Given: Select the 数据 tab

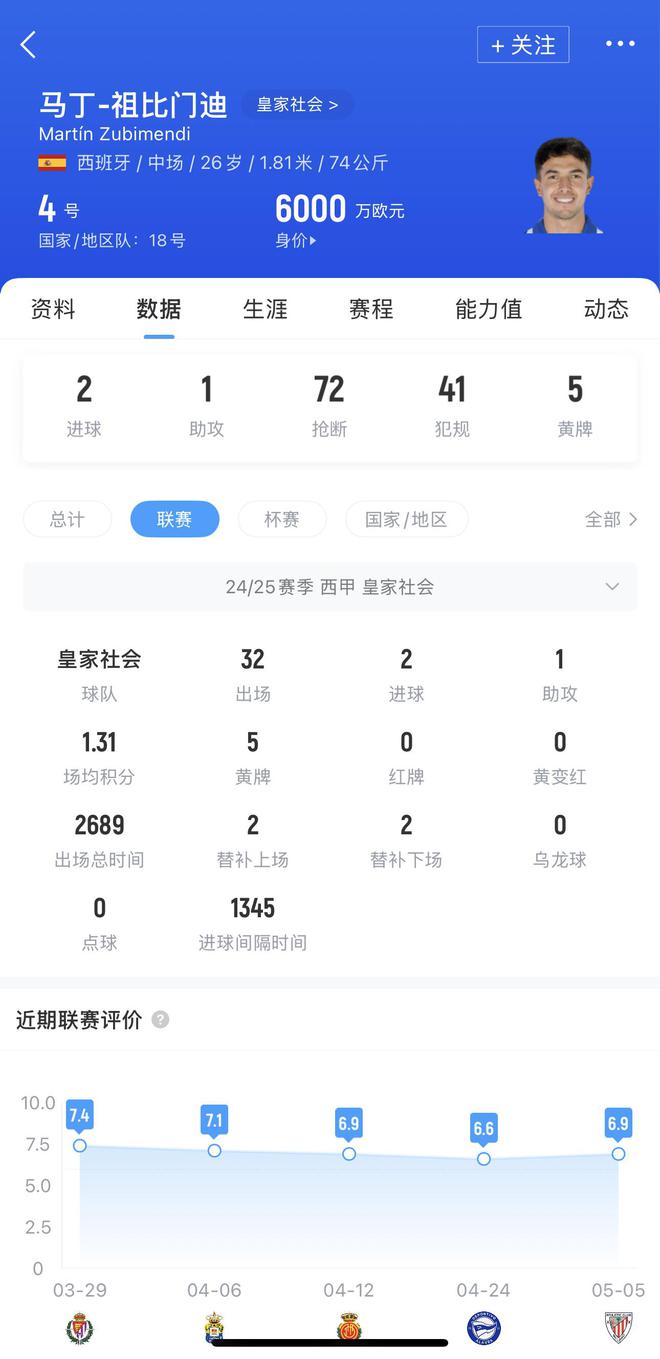Looking at the screenshot, I should (159, 309).
